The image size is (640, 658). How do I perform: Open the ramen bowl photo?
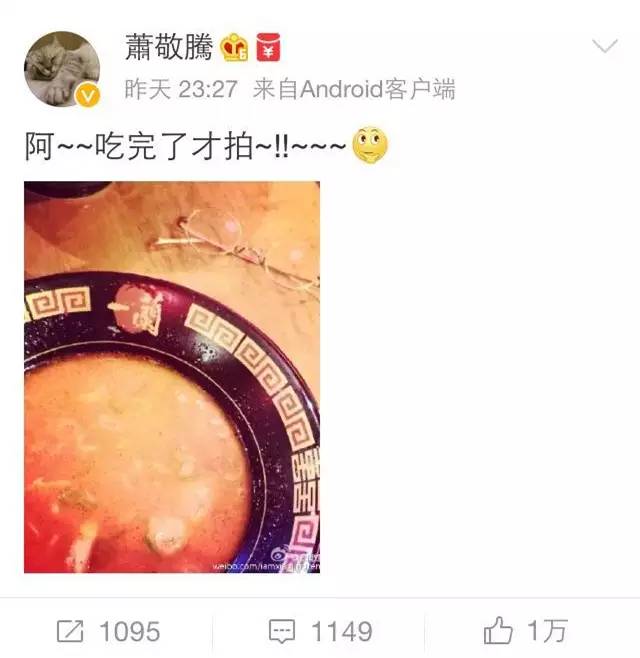(172, 377)
